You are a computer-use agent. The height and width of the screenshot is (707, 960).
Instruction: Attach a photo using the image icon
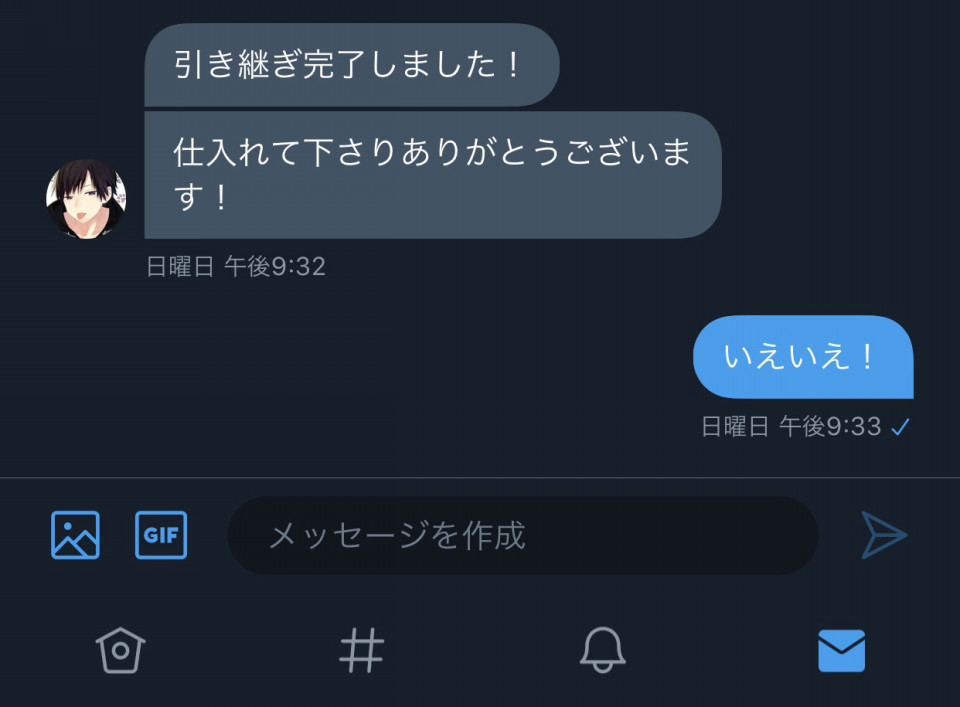click(75, 535)
